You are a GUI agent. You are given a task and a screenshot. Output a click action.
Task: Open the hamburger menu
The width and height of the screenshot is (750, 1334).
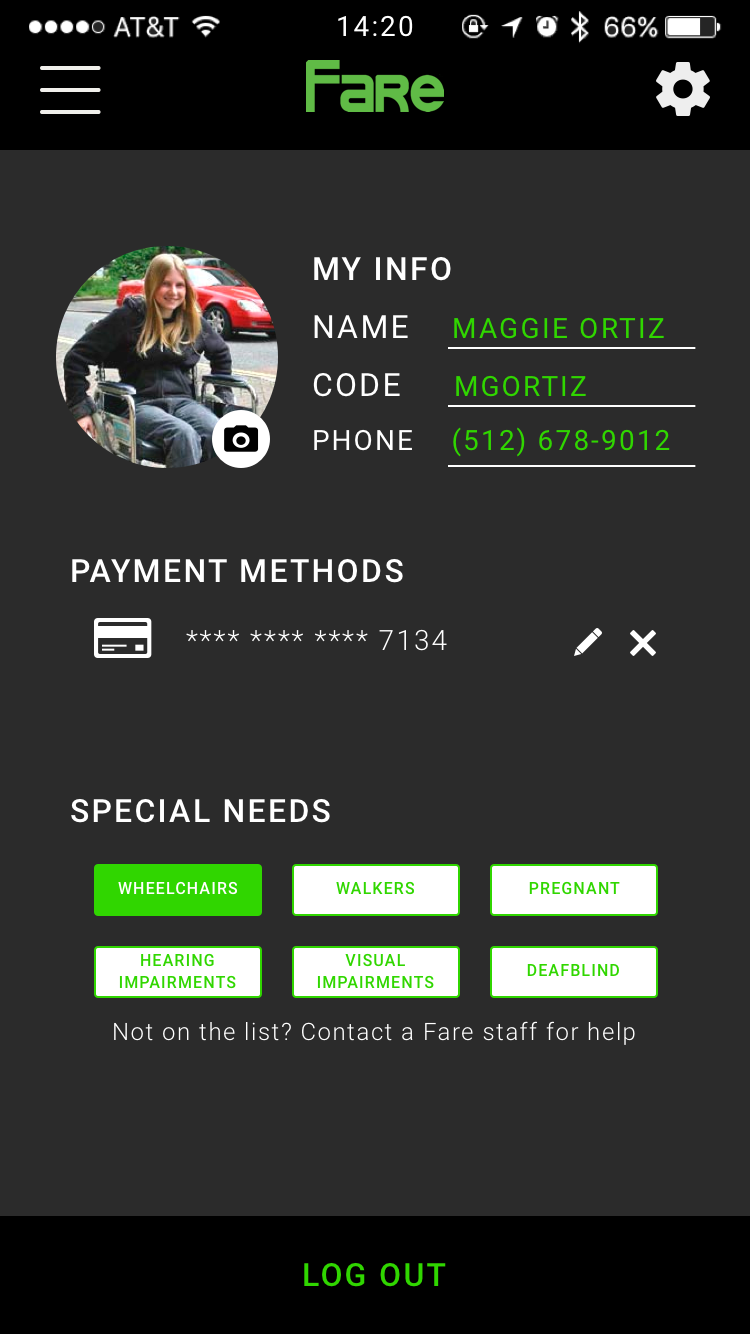[x=70, y=90]
